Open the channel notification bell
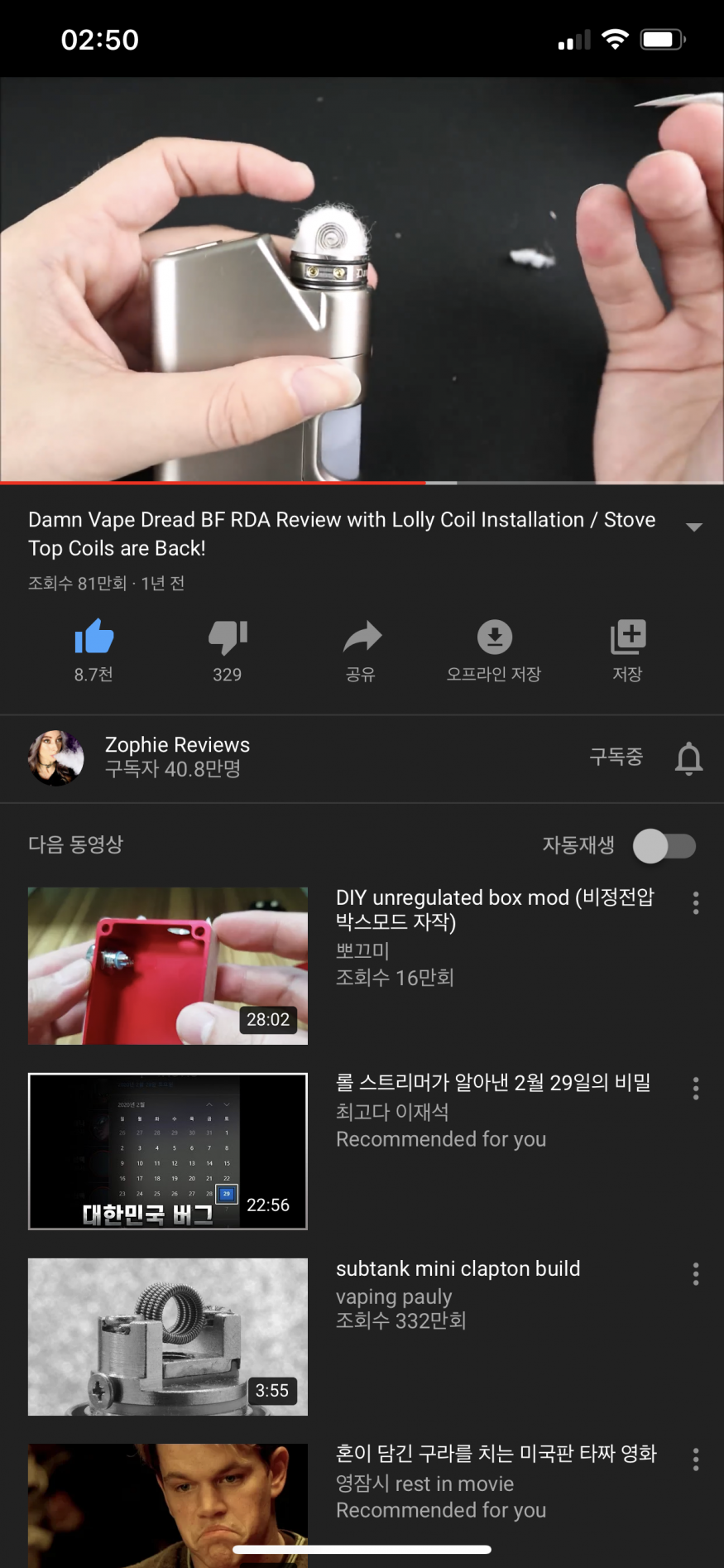The height and width of the screenshot is (1568, 724). [x=688, y=758]
